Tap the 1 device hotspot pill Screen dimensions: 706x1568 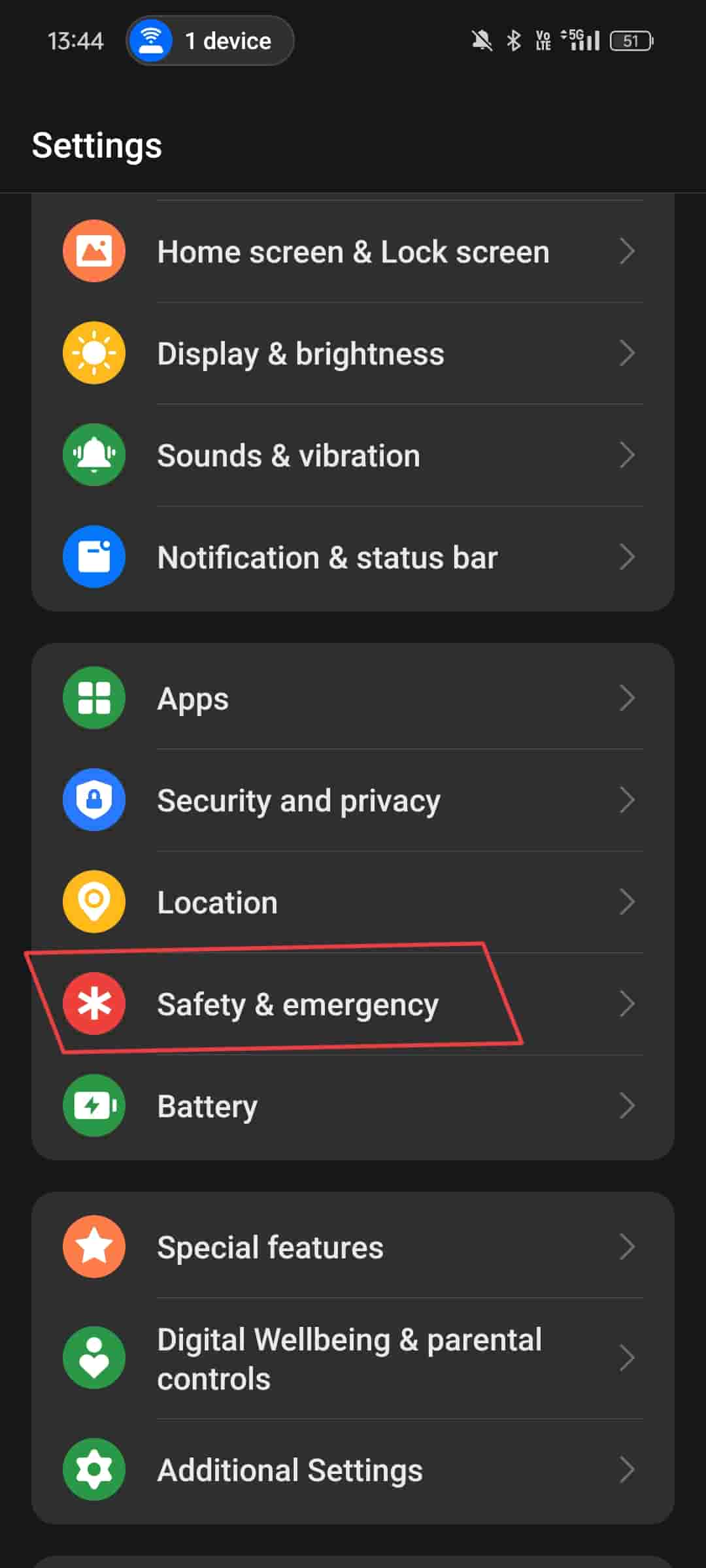[x=210, y=41]
